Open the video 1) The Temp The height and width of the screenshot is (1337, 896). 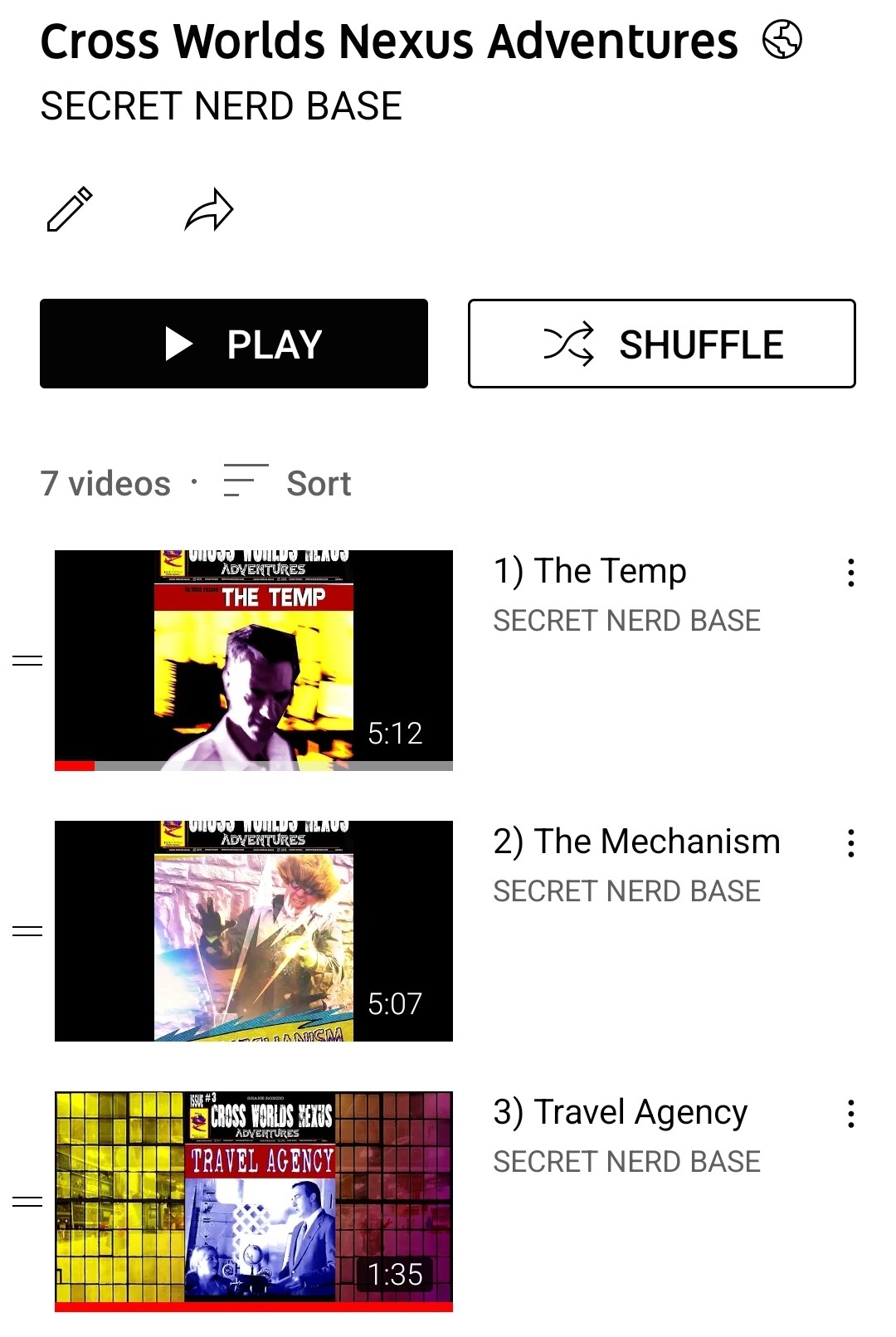coord(254,660)
